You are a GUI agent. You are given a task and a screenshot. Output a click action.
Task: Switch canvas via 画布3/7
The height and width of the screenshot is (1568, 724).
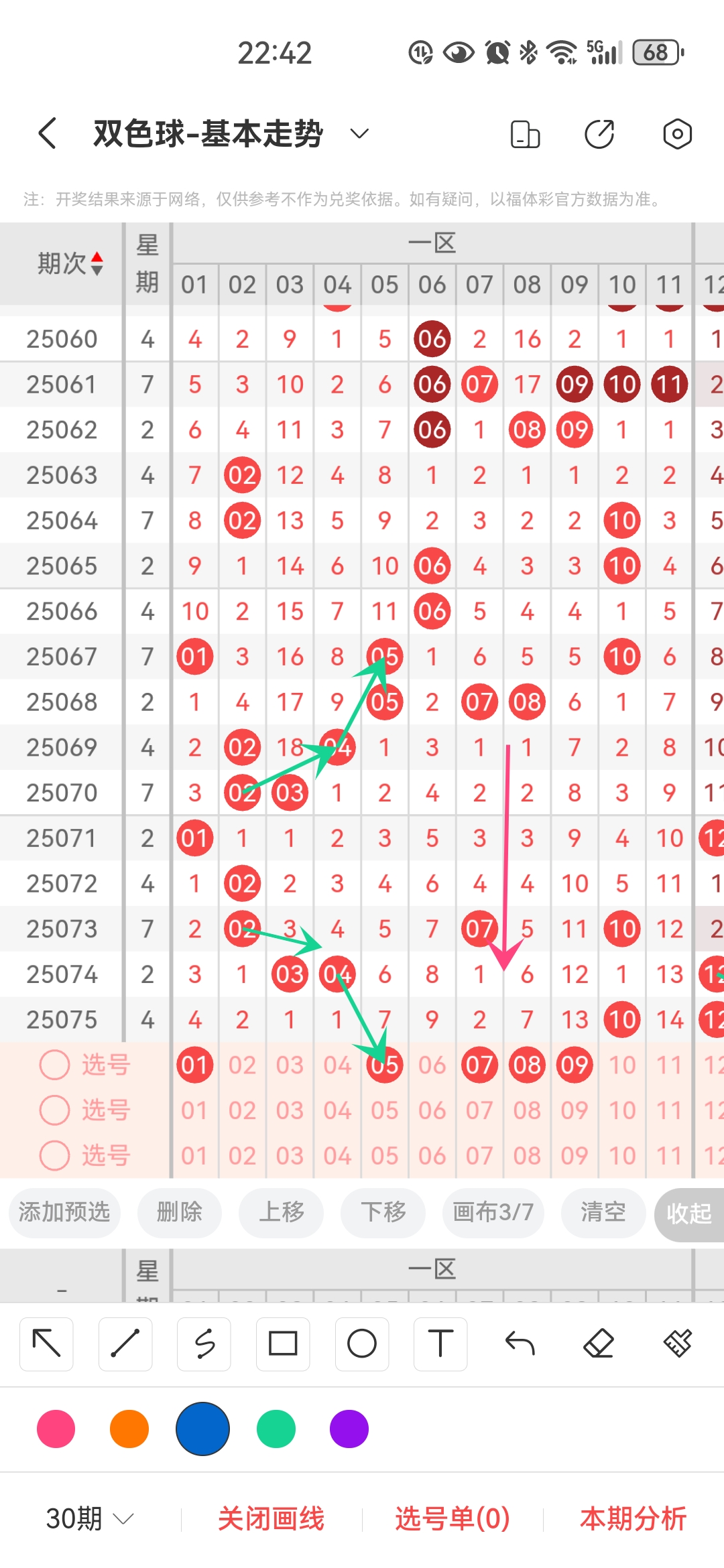493,1212
